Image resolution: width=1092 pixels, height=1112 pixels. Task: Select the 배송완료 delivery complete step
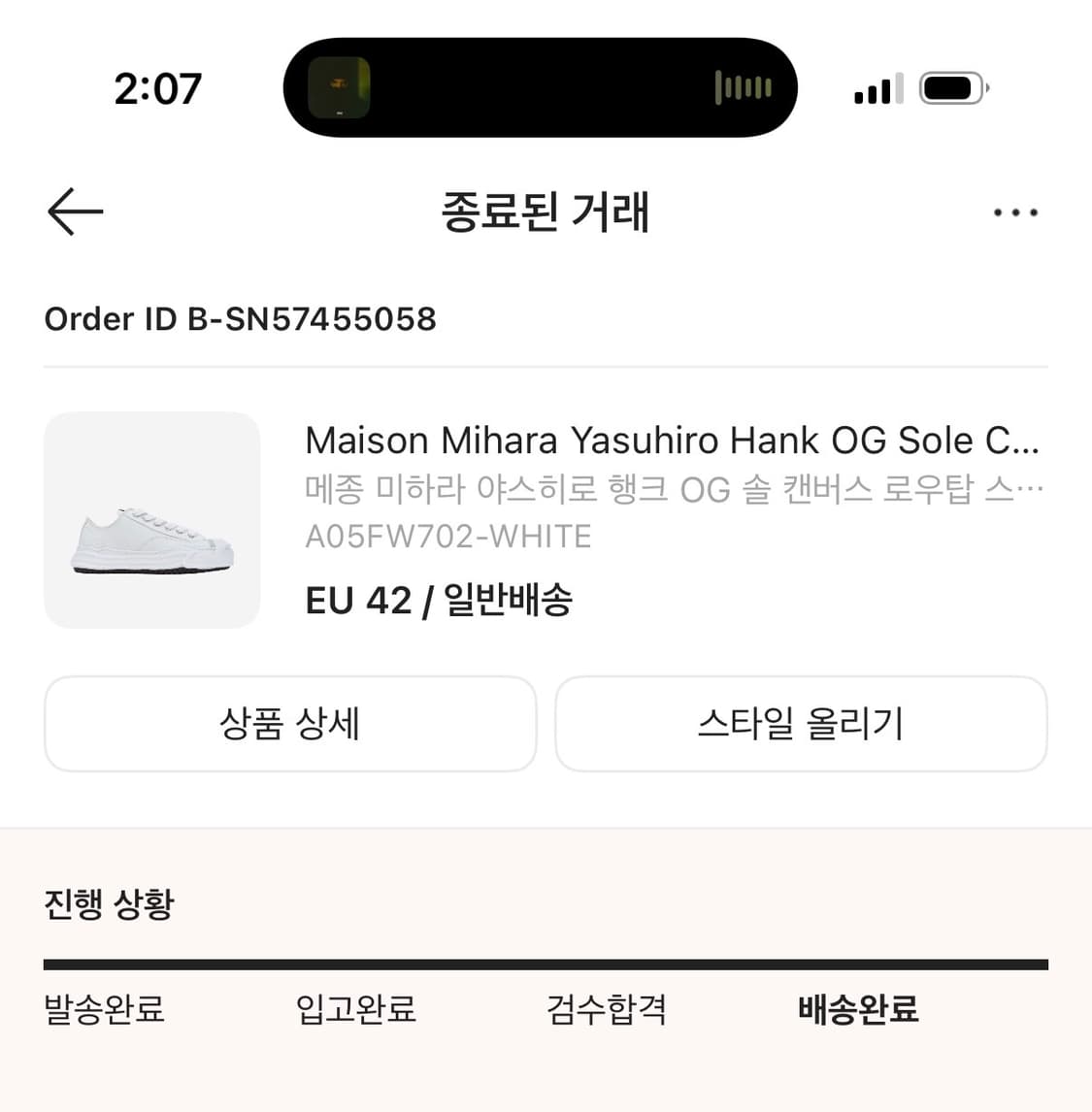pyautogui.click(x=858, y=1009)
